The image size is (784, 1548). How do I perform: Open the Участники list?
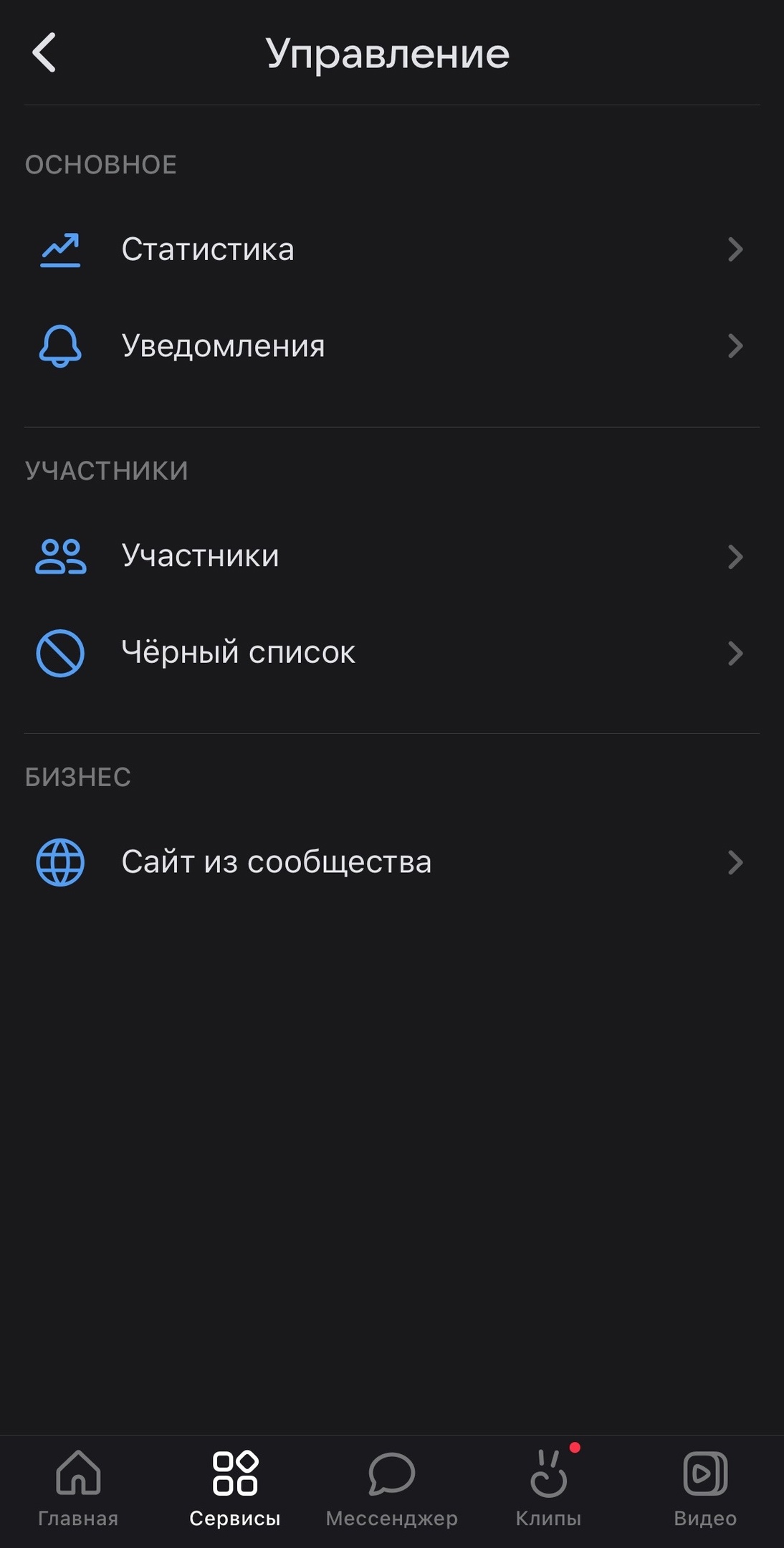391,556
